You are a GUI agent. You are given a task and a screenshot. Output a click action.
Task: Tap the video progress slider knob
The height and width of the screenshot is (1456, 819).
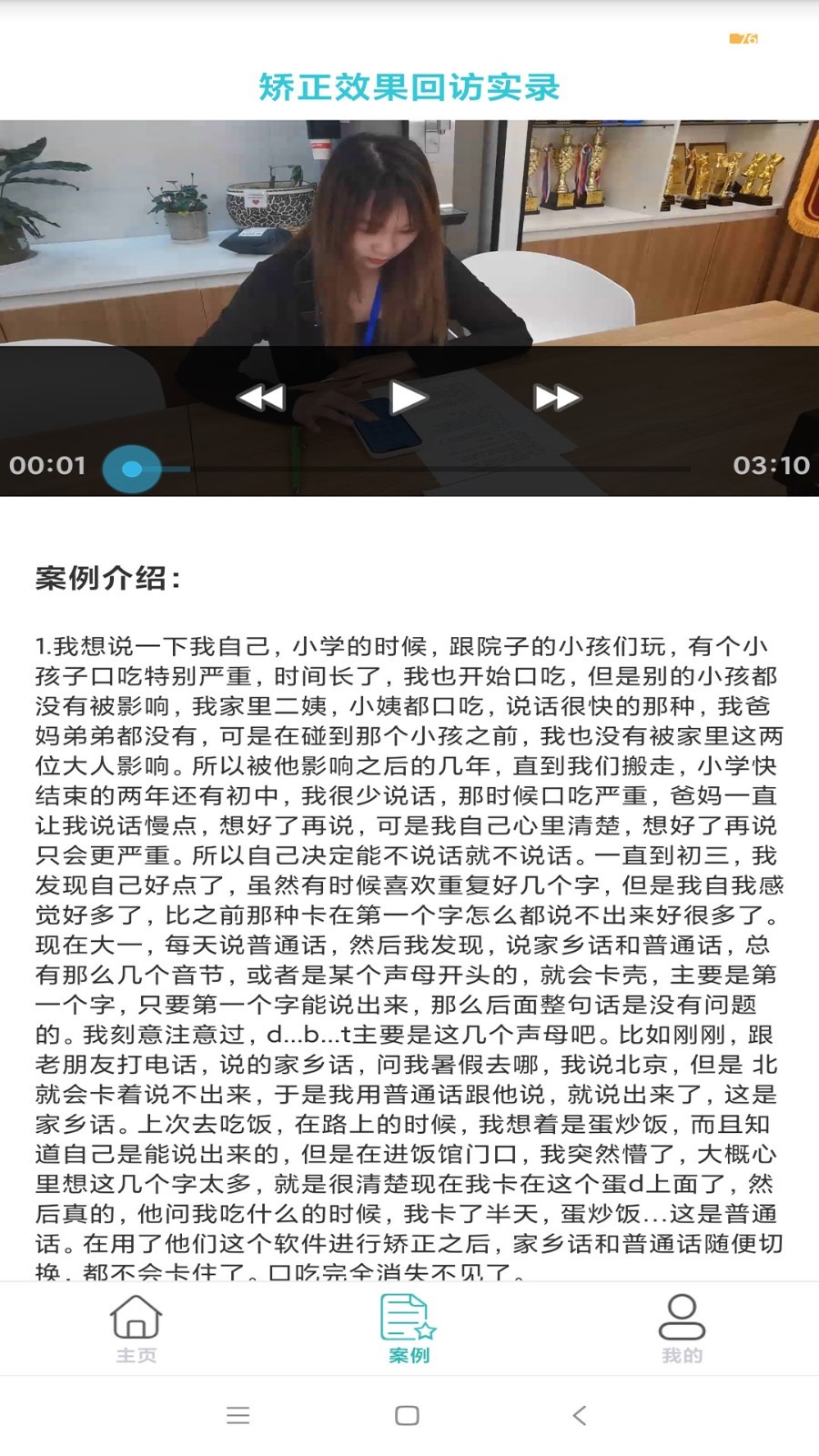(132, 470)
